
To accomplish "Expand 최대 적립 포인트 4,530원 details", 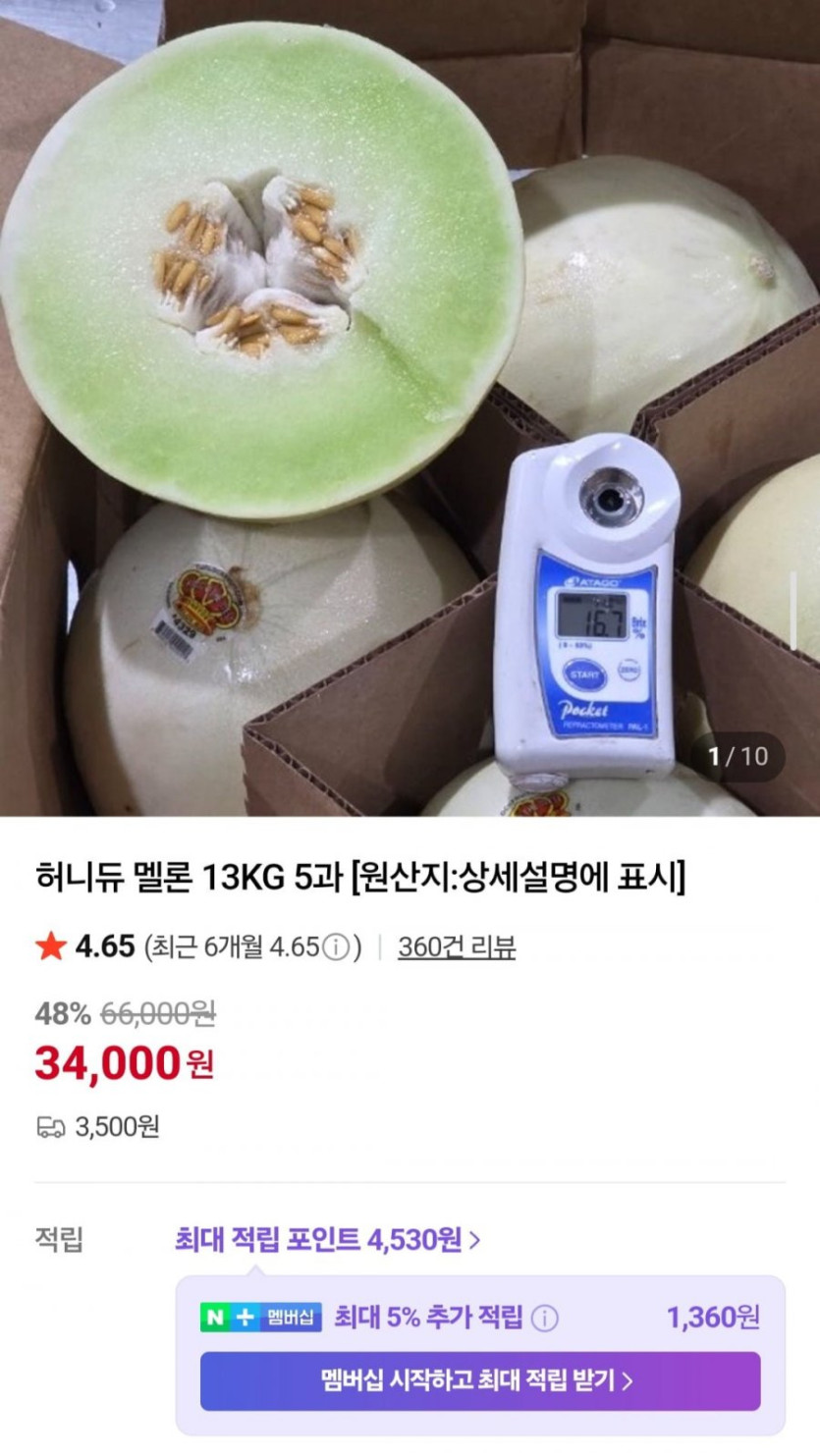I will [327, 1240].
